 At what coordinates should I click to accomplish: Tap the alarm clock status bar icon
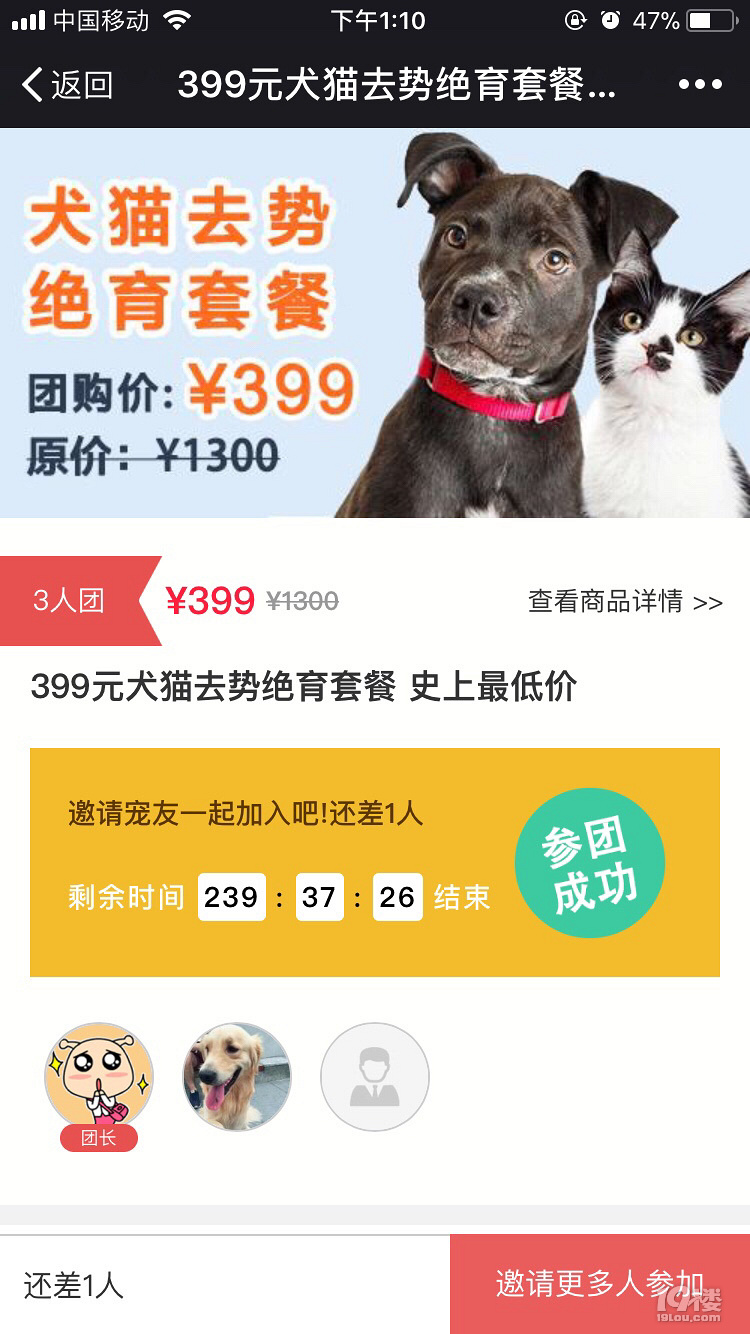tap(608, 18)
